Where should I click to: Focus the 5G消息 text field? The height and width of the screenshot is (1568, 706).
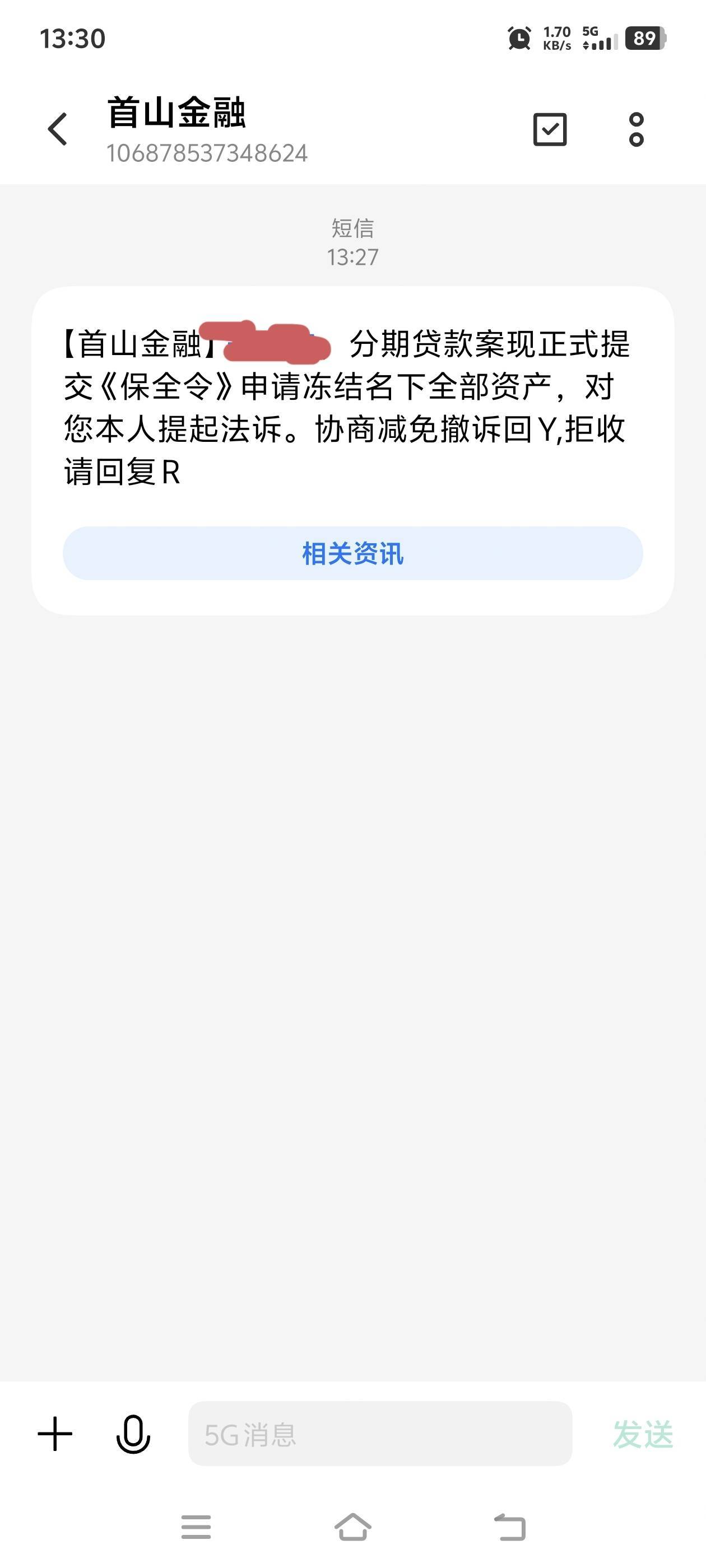(x=379, y=1434)
